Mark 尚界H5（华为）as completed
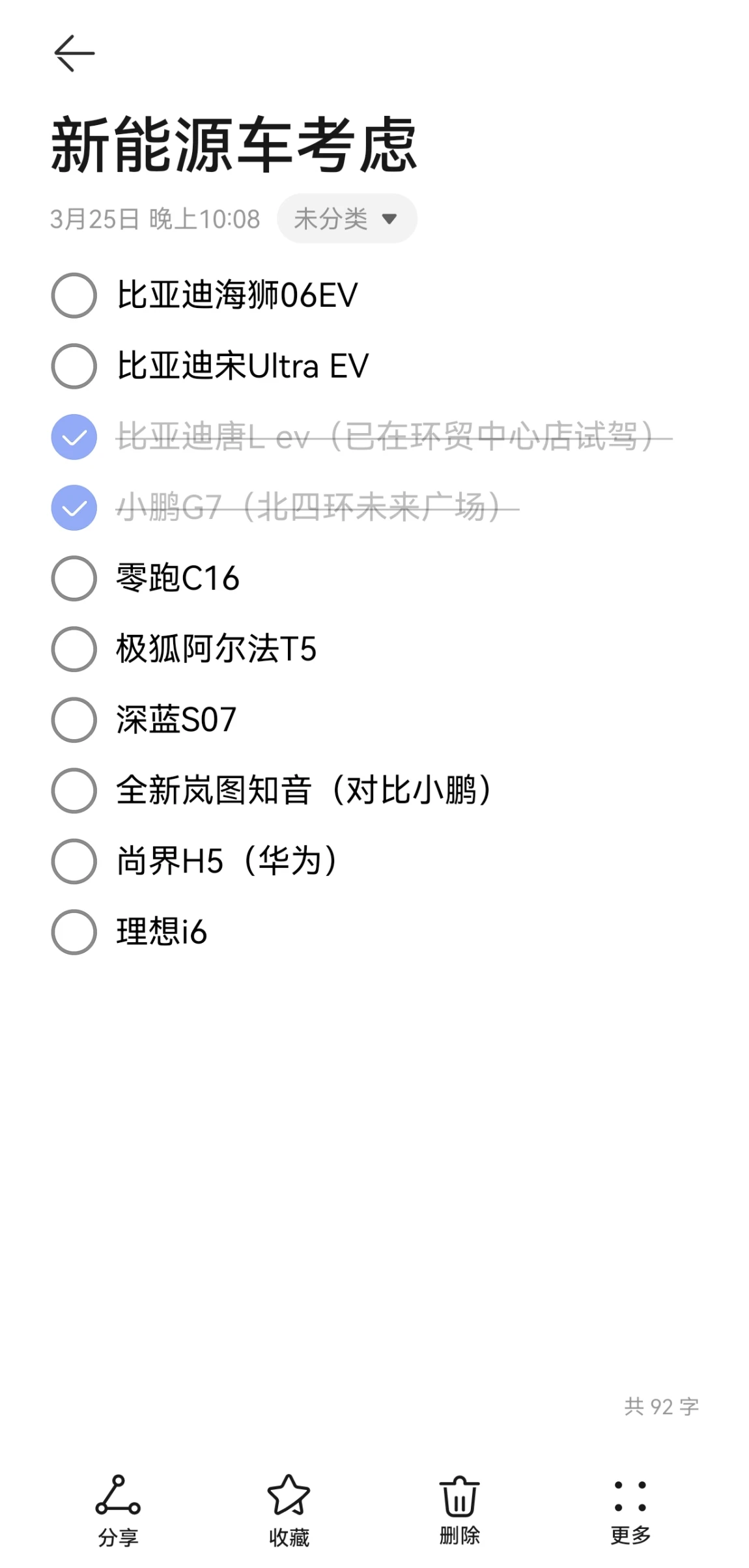The width and height of the screenshot is (749, 1568). [74, 861]
